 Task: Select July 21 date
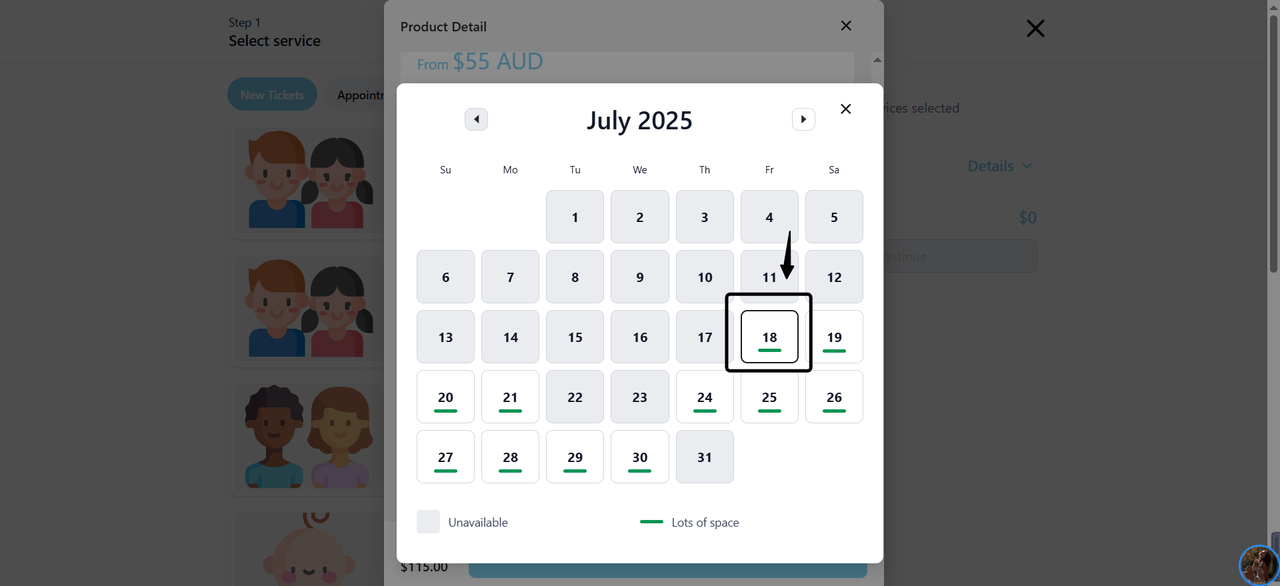point(510,397)
